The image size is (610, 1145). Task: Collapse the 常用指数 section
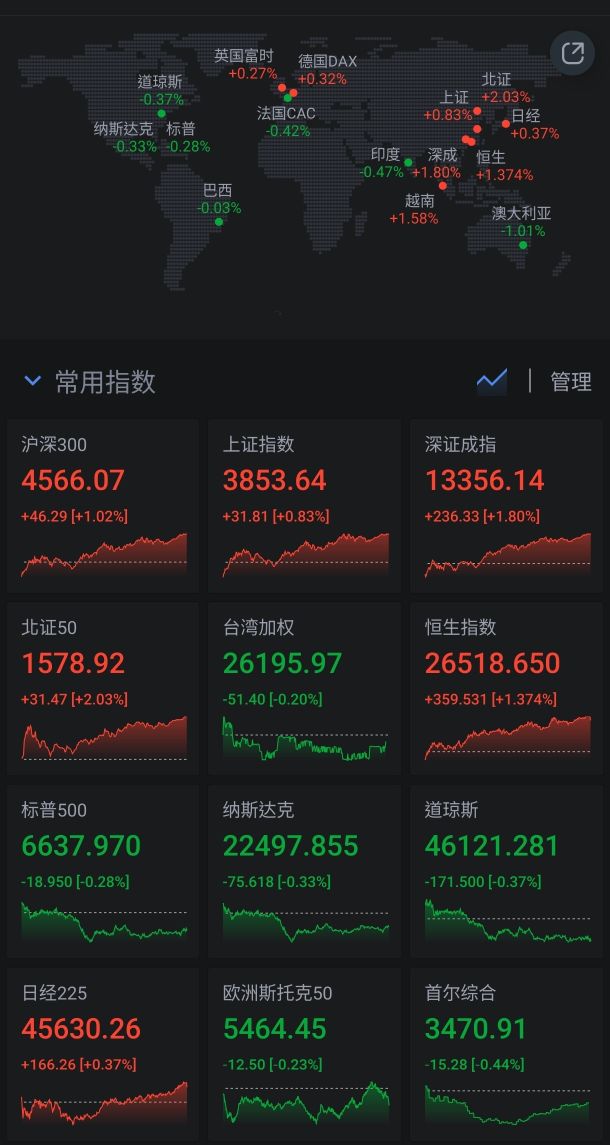(x=32, y=381)
